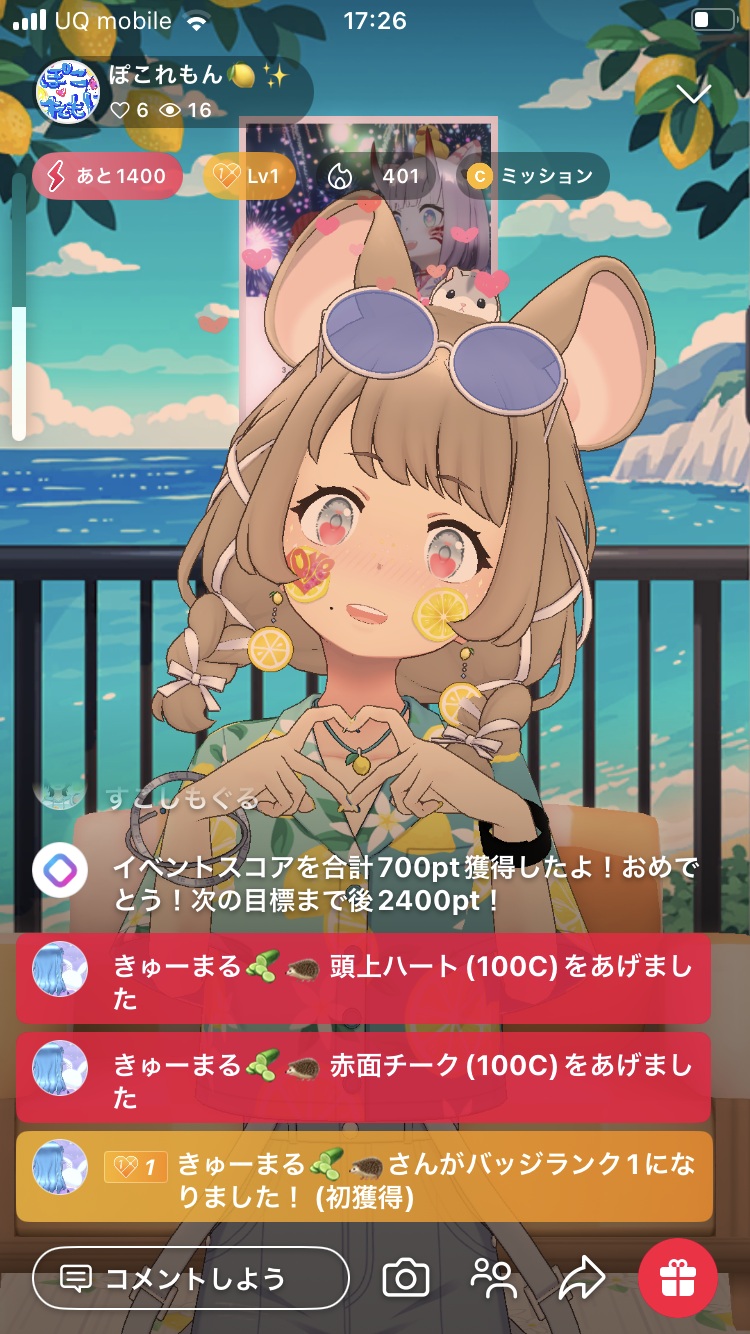Open the viewers list icon

coord(493,1278)
